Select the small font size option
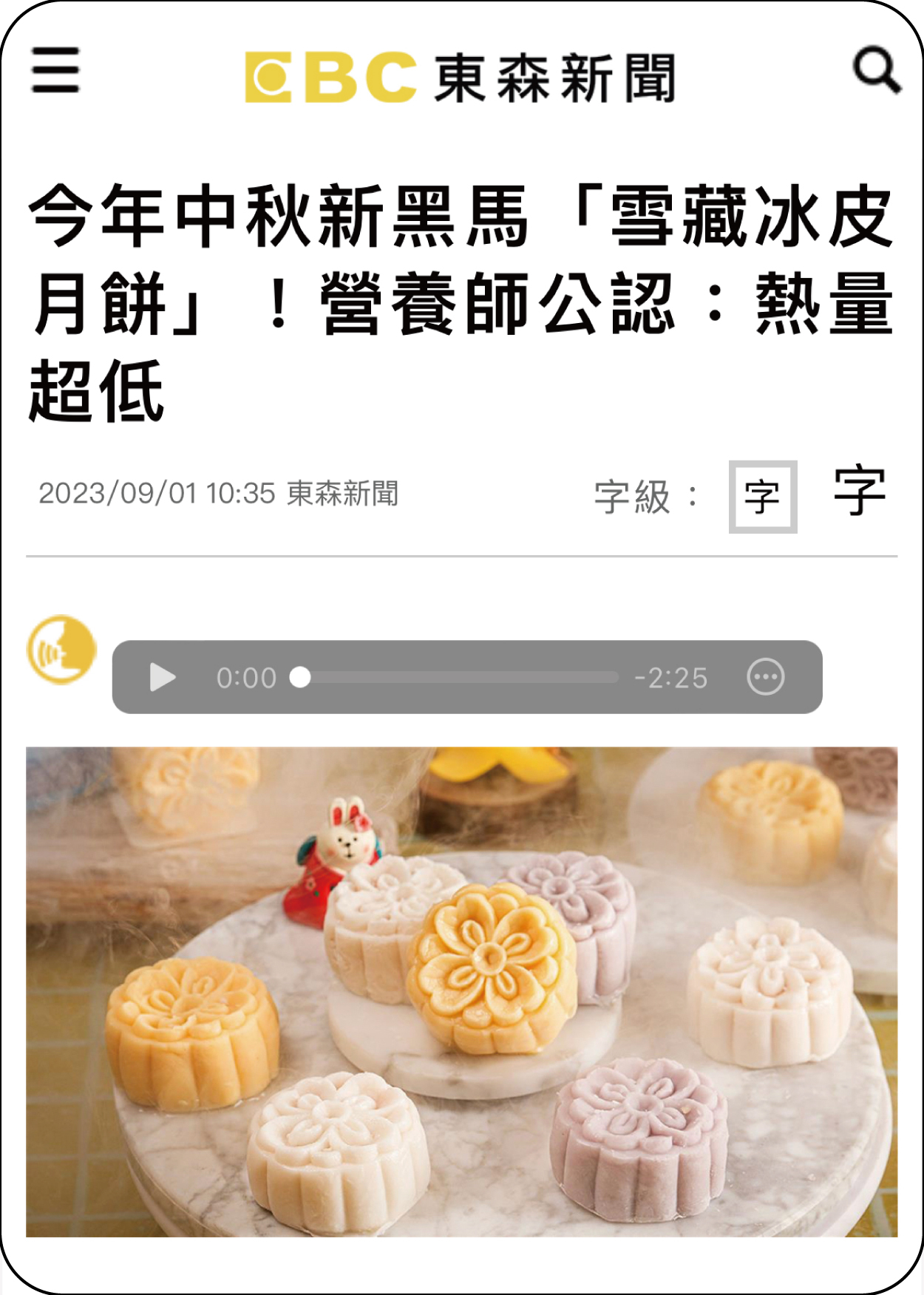This screenshot has width=924, height=1295. click(x=763, y=497)
